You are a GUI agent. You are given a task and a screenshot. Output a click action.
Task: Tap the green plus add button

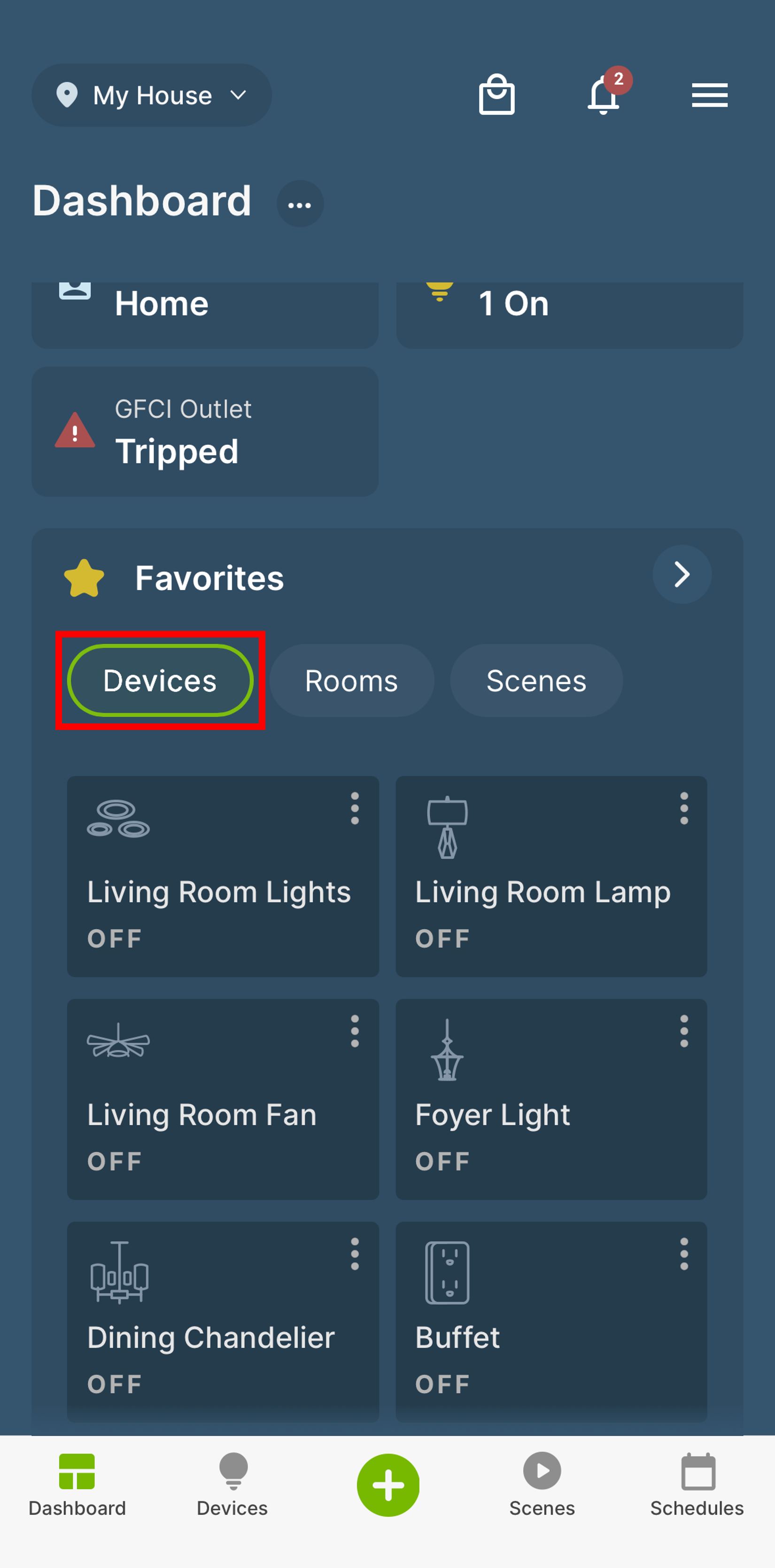point(388,1484)
